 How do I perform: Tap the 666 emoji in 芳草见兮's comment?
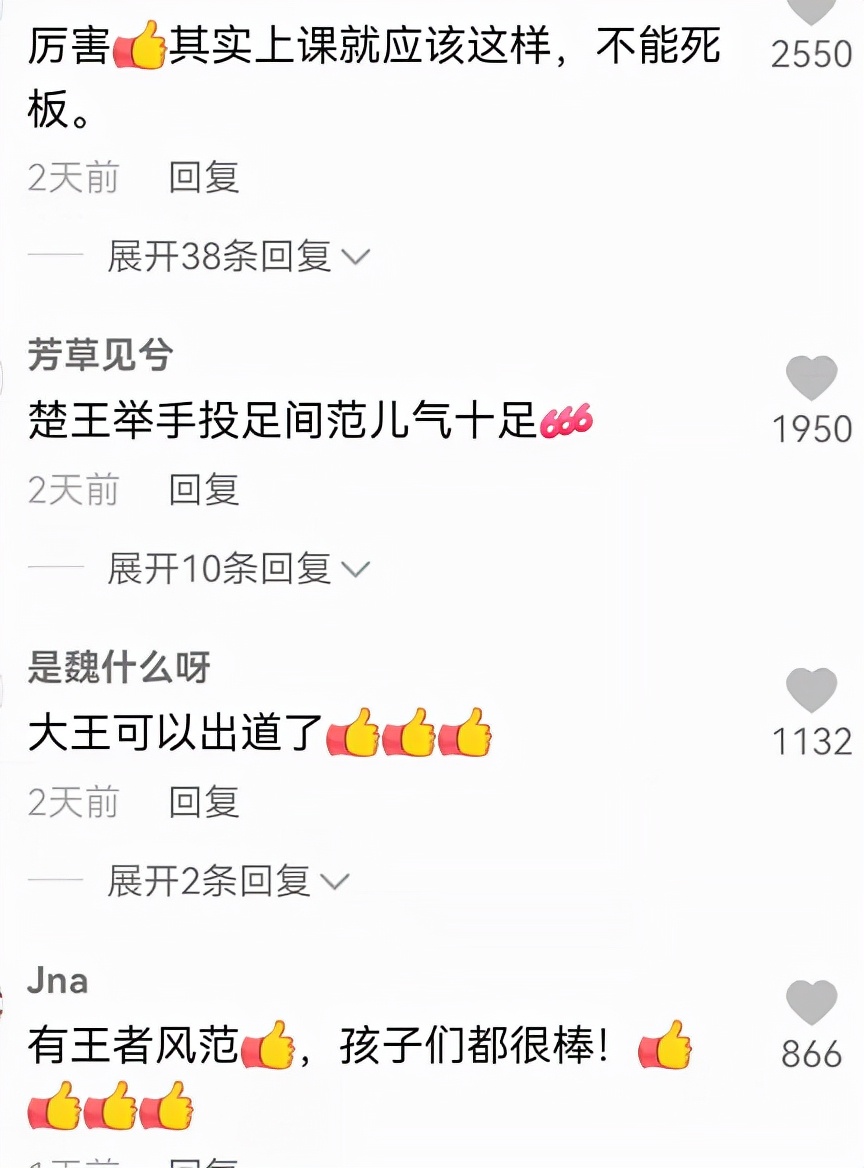click(566, 420)
